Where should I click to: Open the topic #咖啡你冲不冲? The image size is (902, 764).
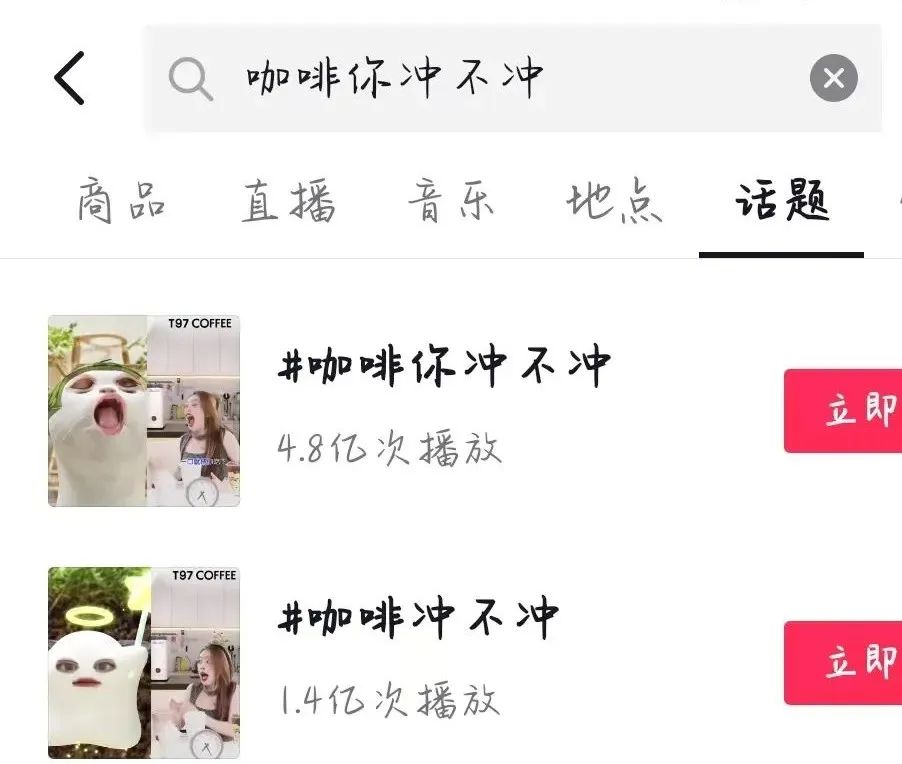click(x=443, y=368)
